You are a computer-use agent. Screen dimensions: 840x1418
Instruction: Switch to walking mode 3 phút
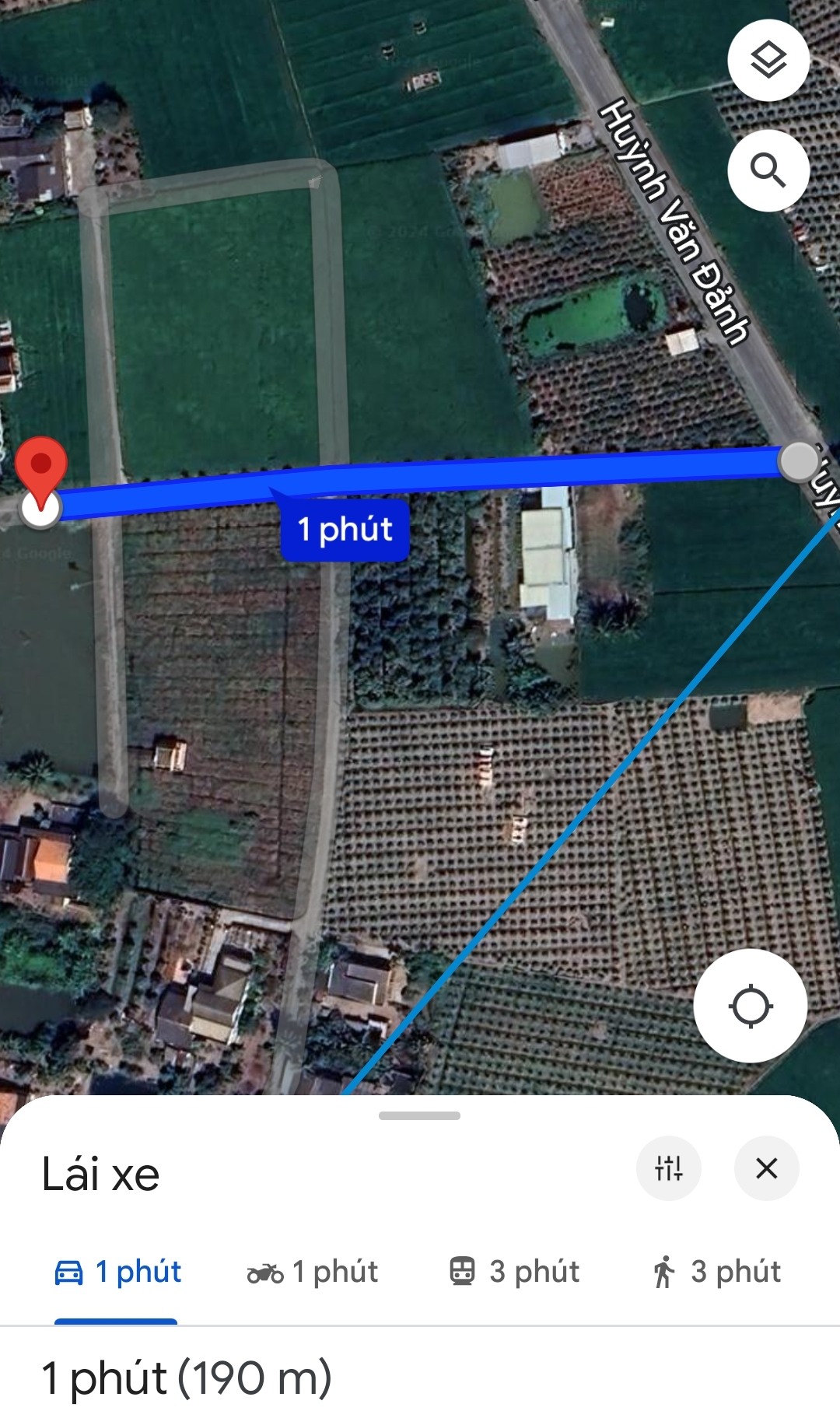[716, 1272]
